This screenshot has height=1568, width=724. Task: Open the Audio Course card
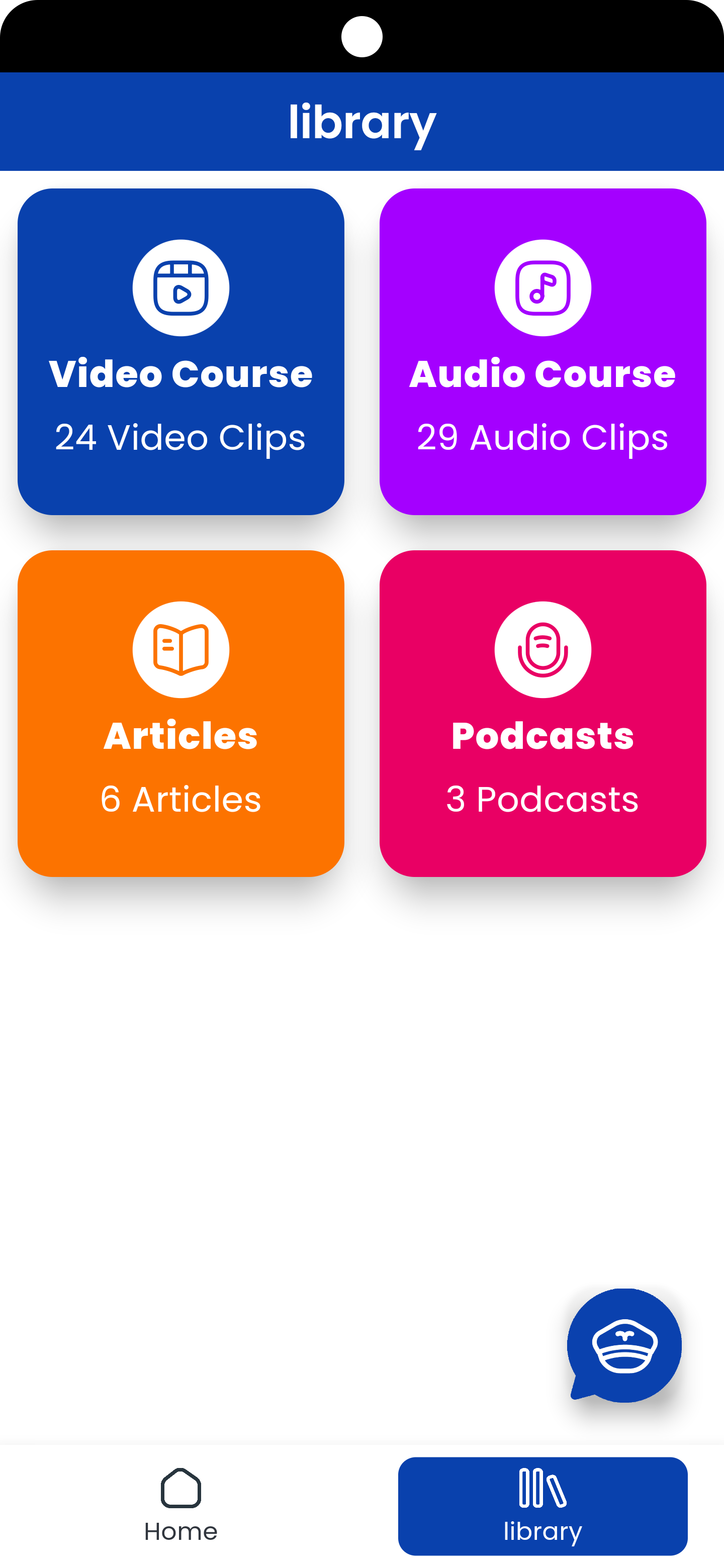click(x=542, y=352)
